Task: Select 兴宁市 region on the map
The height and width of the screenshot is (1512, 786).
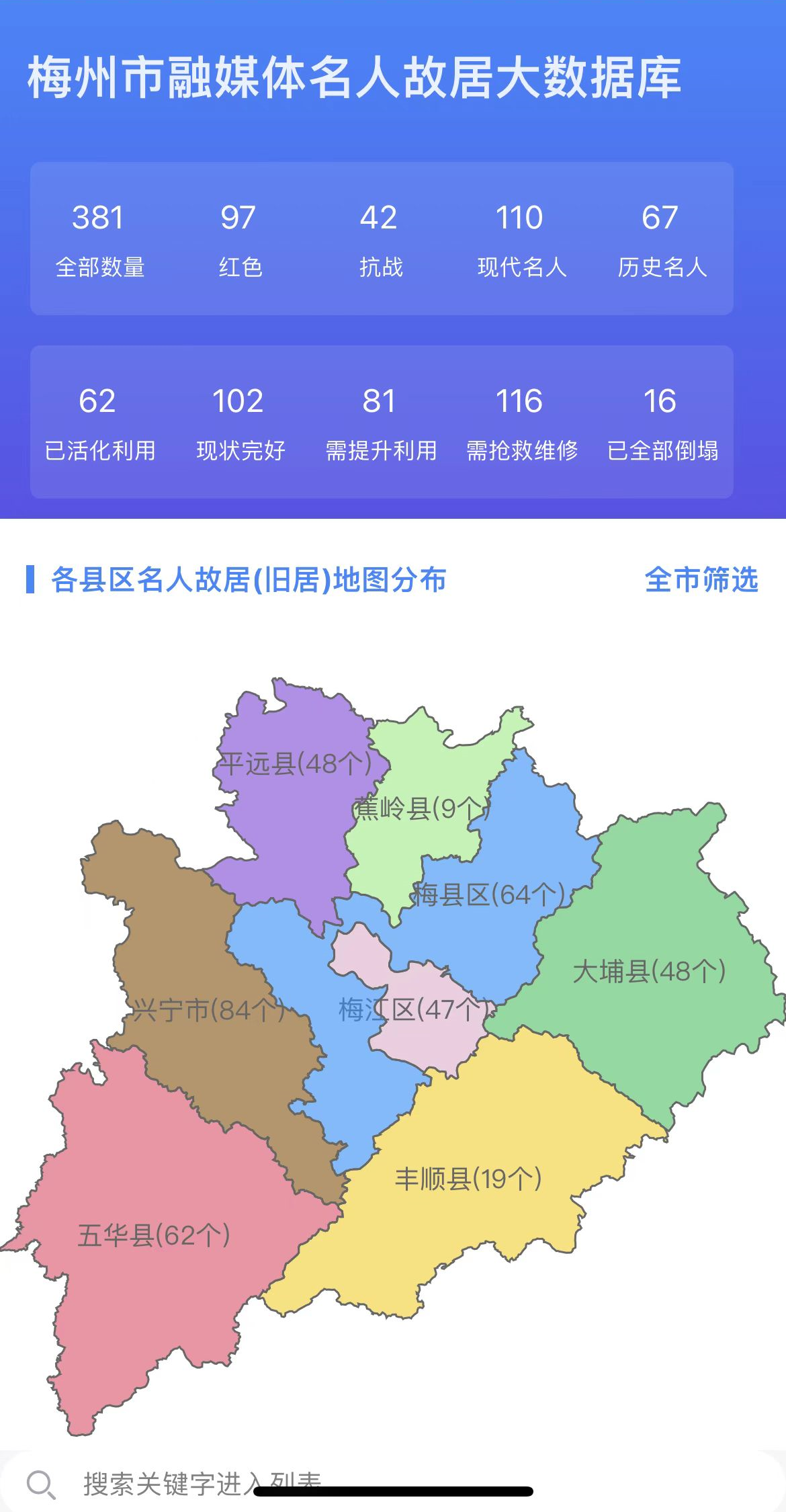Action: coord(208,1010)
